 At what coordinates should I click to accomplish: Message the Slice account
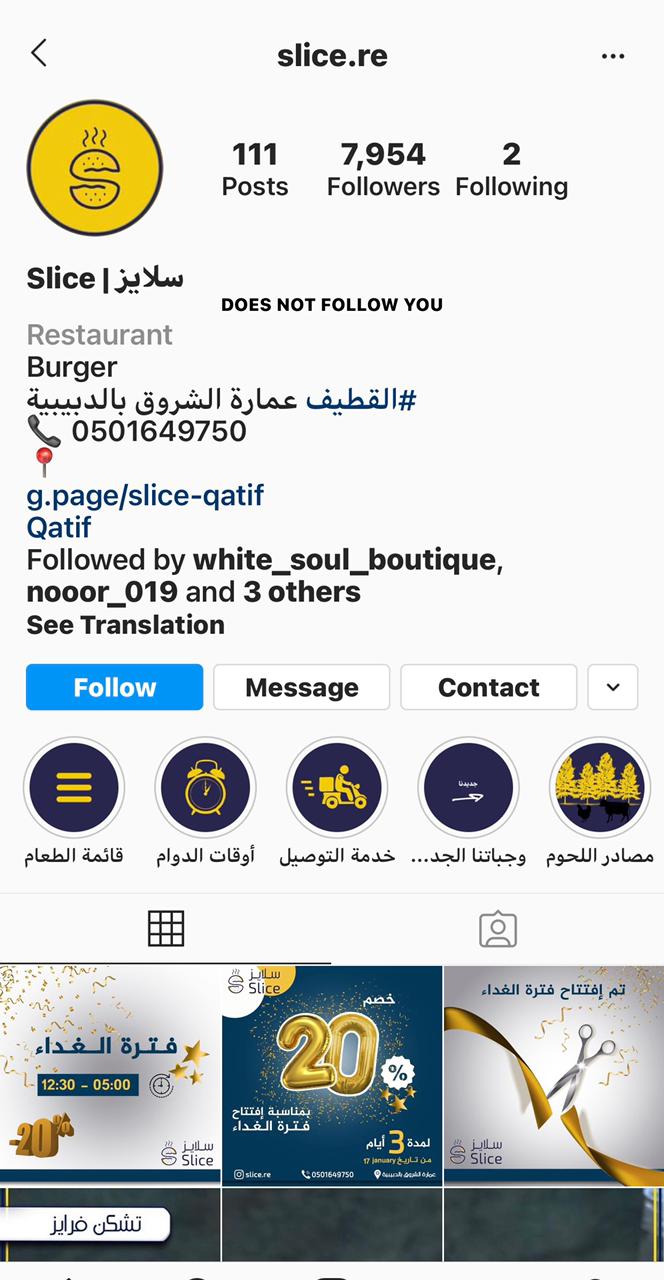[x=301, y=688]
